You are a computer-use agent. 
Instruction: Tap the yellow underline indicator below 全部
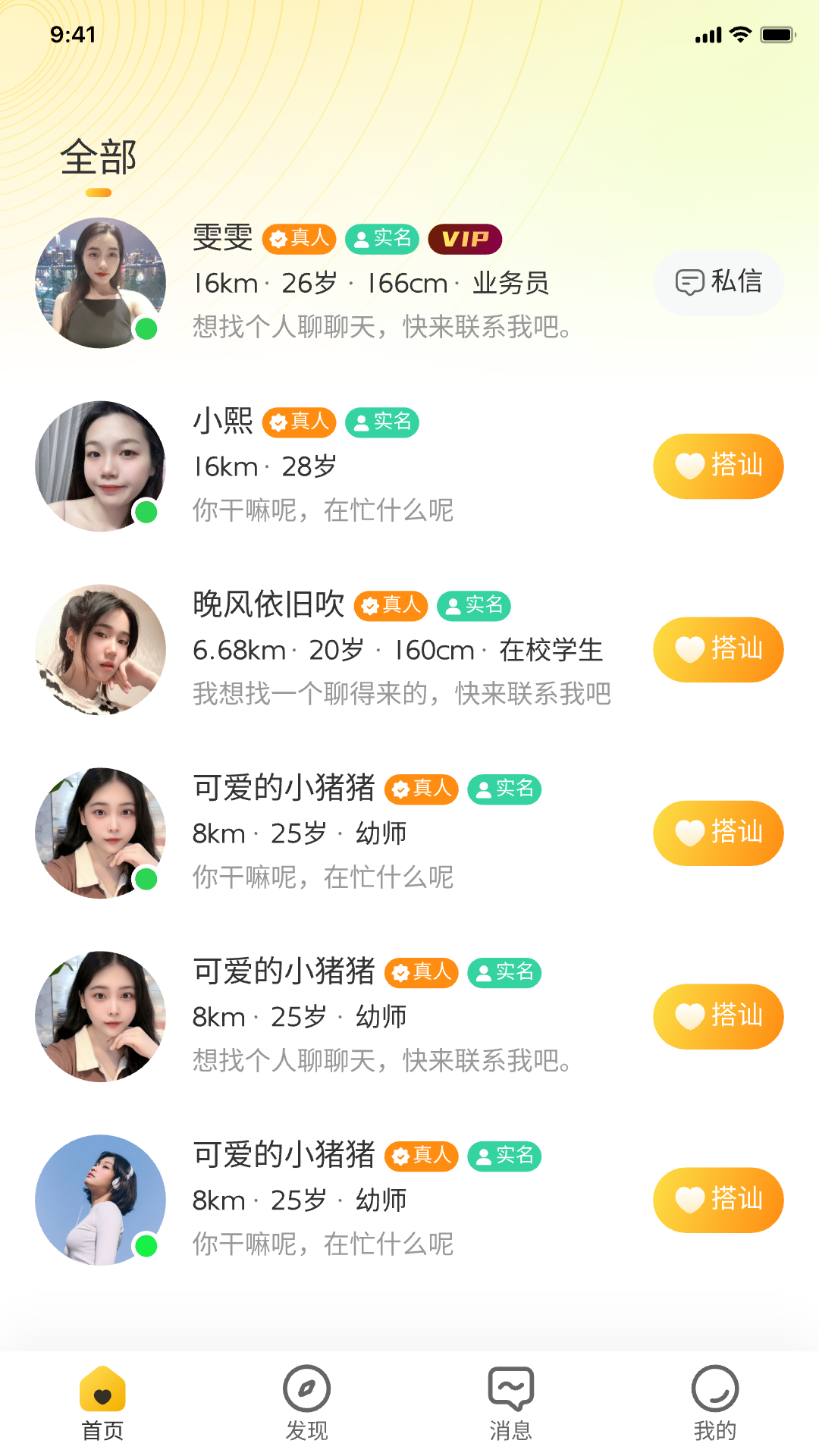[98, 193]
